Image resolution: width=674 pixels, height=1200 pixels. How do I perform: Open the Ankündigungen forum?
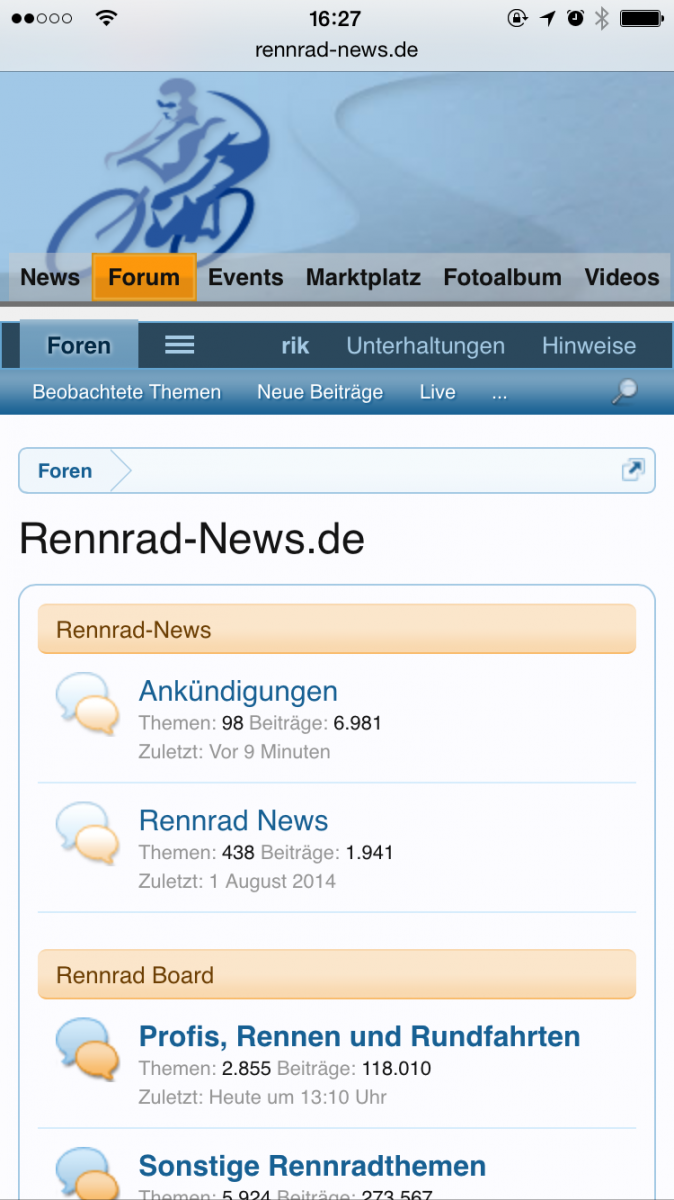pos(238,691)
